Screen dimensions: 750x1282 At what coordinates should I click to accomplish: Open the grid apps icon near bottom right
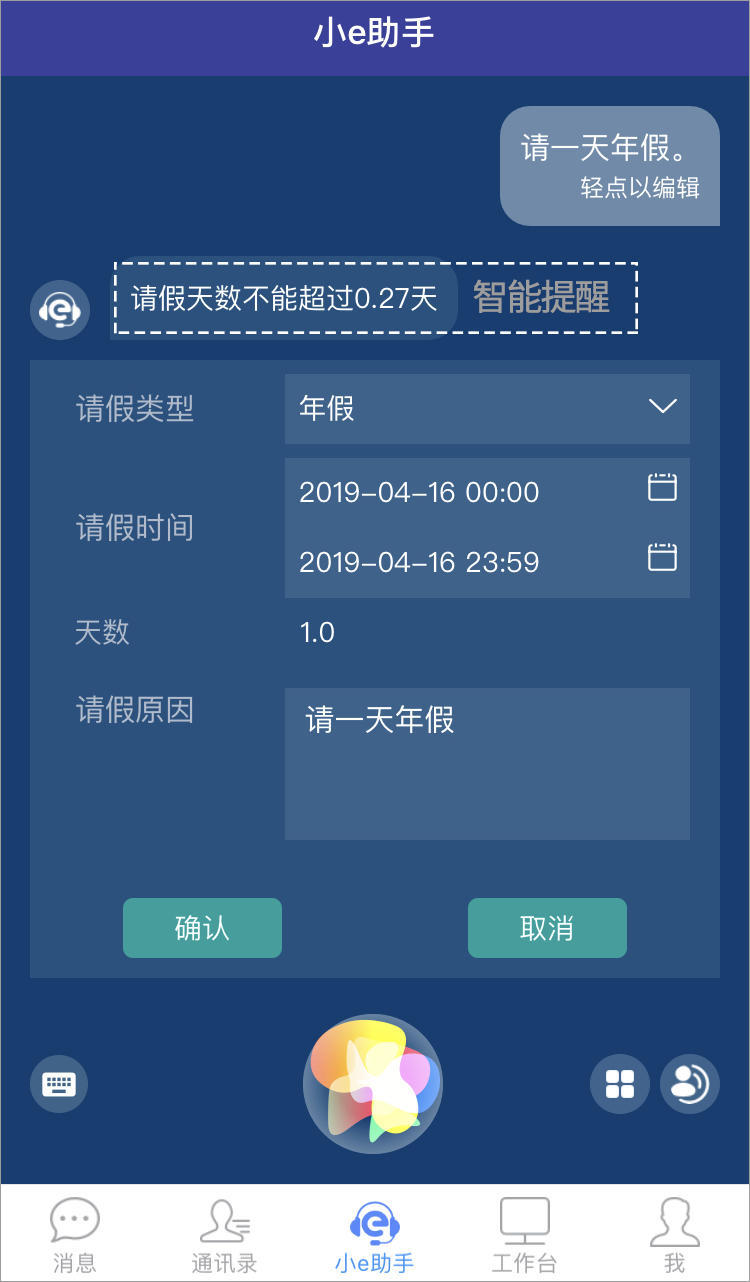[x=619, y=1083]
